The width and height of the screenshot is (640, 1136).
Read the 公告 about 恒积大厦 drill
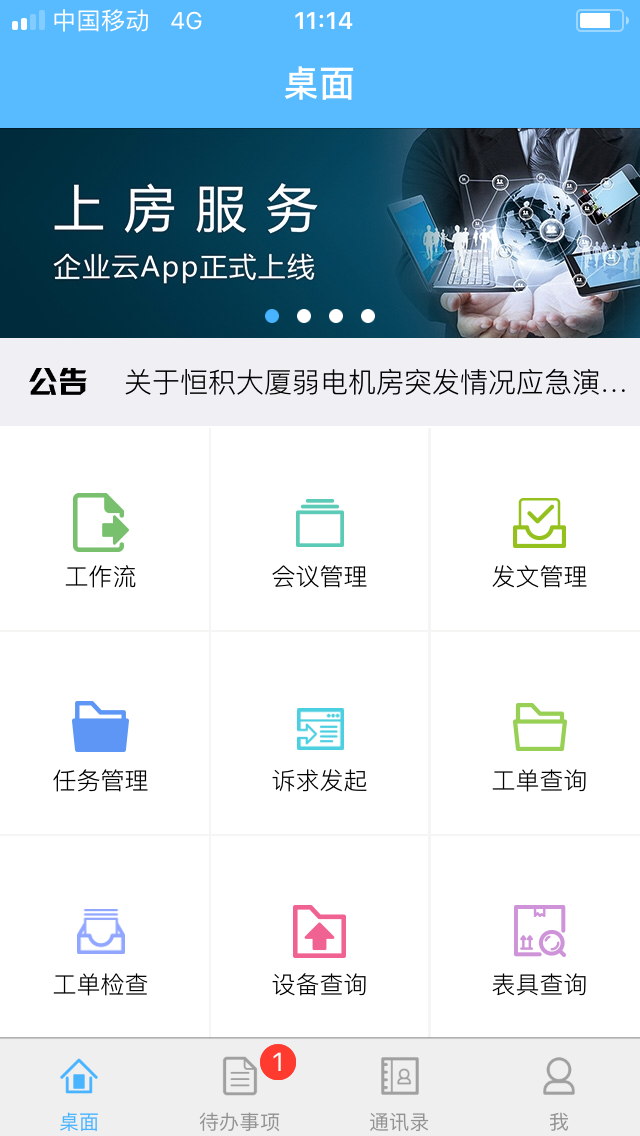[375, 383]
